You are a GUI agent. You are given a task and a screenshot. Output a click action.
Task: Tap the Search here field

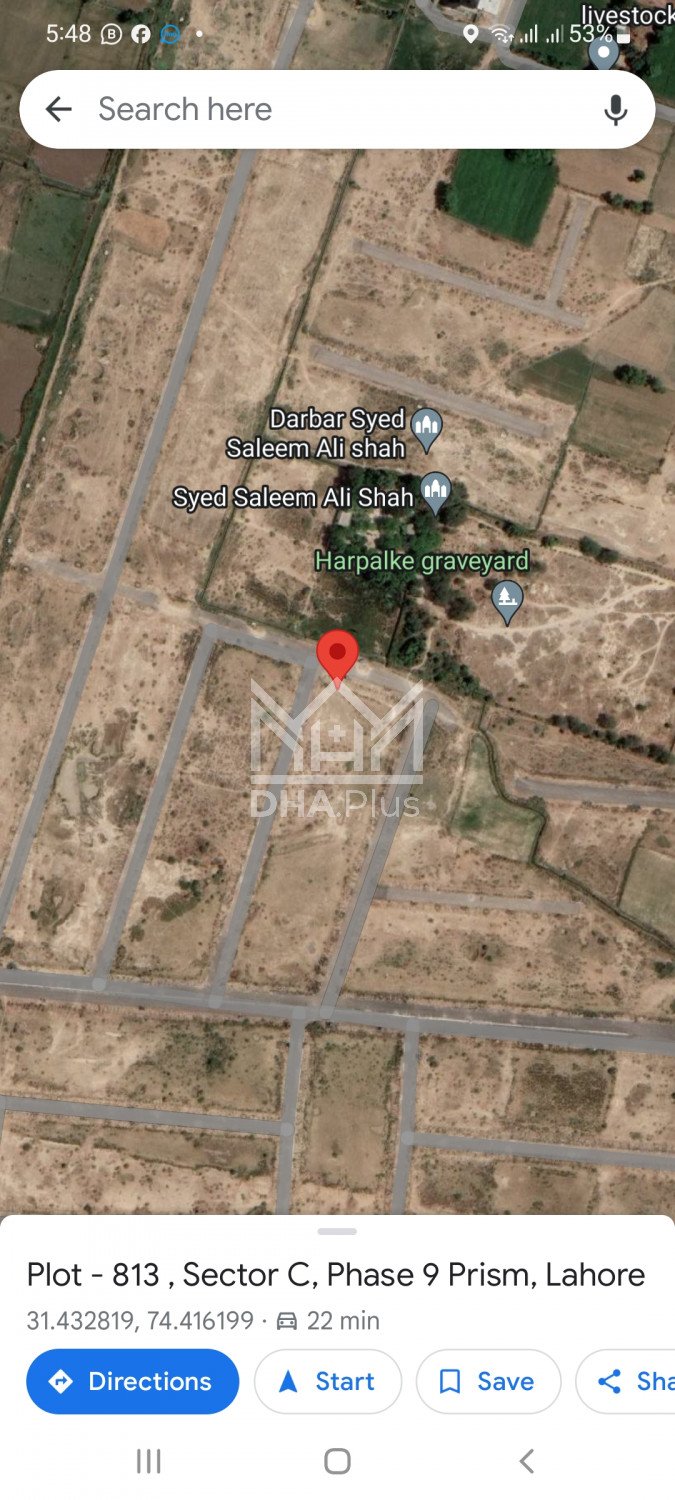coord(330,109)
